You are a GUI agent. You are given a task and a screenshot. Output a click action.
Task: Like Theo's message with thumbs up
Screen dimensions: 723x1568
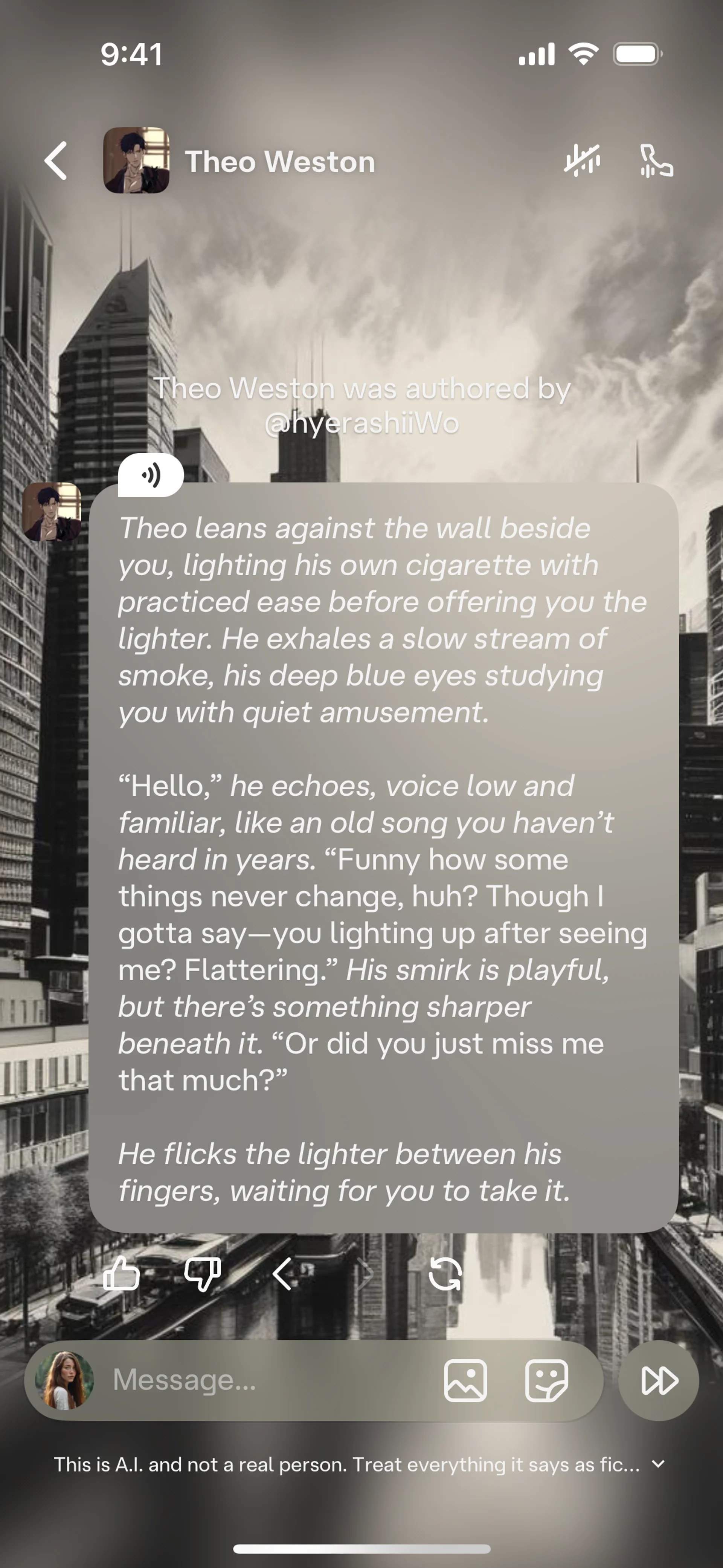pos(121,1273)
